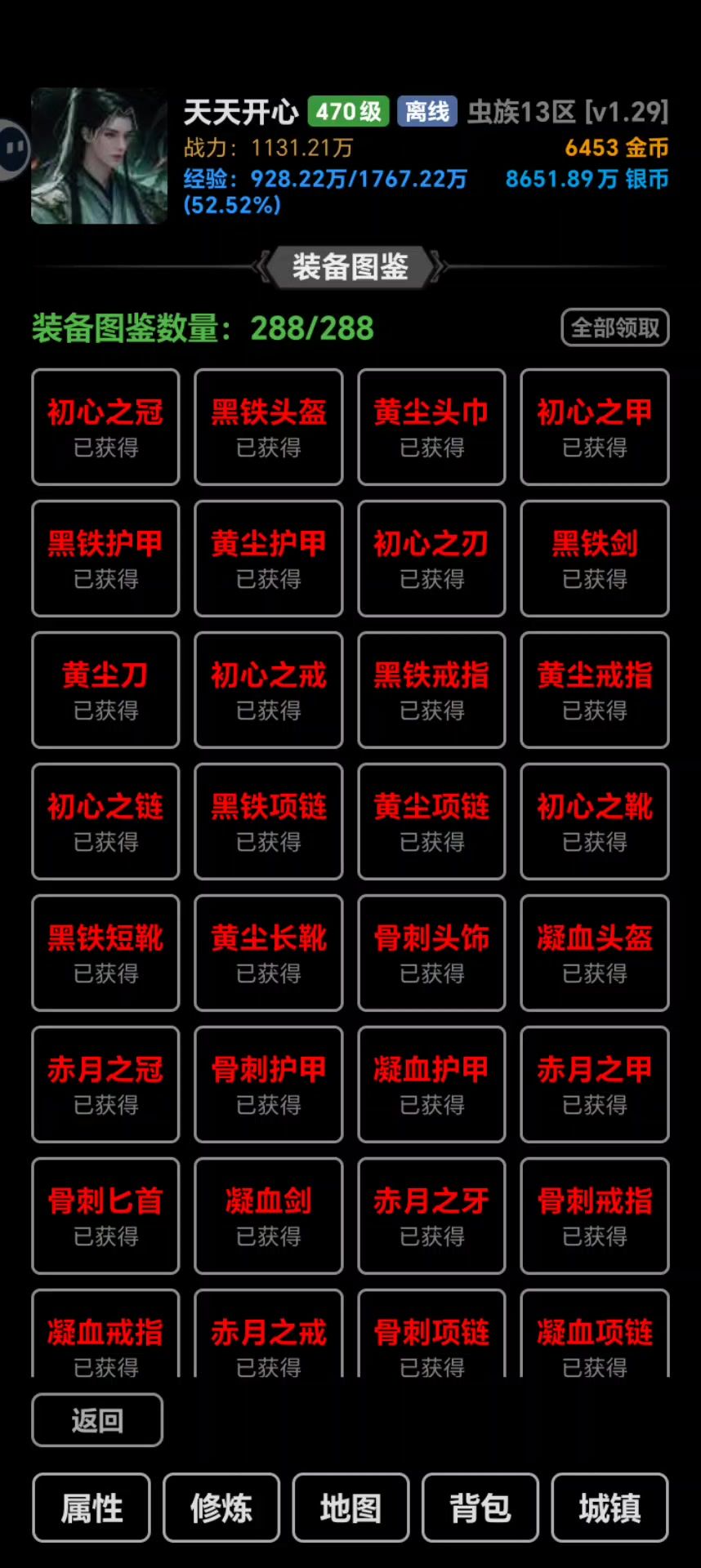View the 黑铁戒指 equipment tile
Image resolution: width=701 pixels, height=1568 pixels.
(431, 690)
